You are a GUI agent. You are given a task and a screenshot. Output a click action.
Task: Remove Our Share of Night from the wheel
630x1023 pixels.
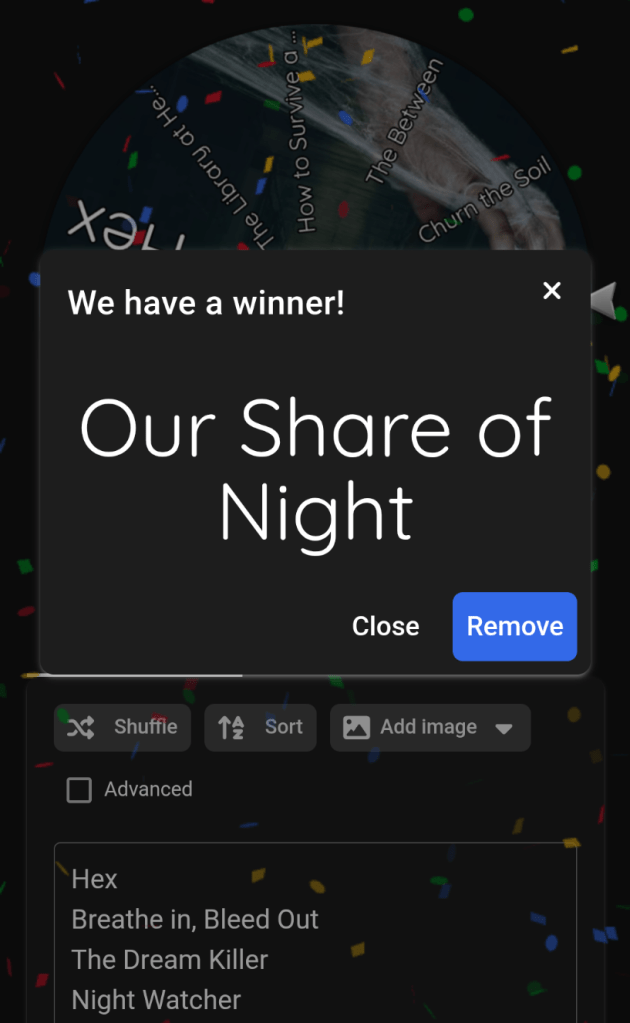click(514, 627)
